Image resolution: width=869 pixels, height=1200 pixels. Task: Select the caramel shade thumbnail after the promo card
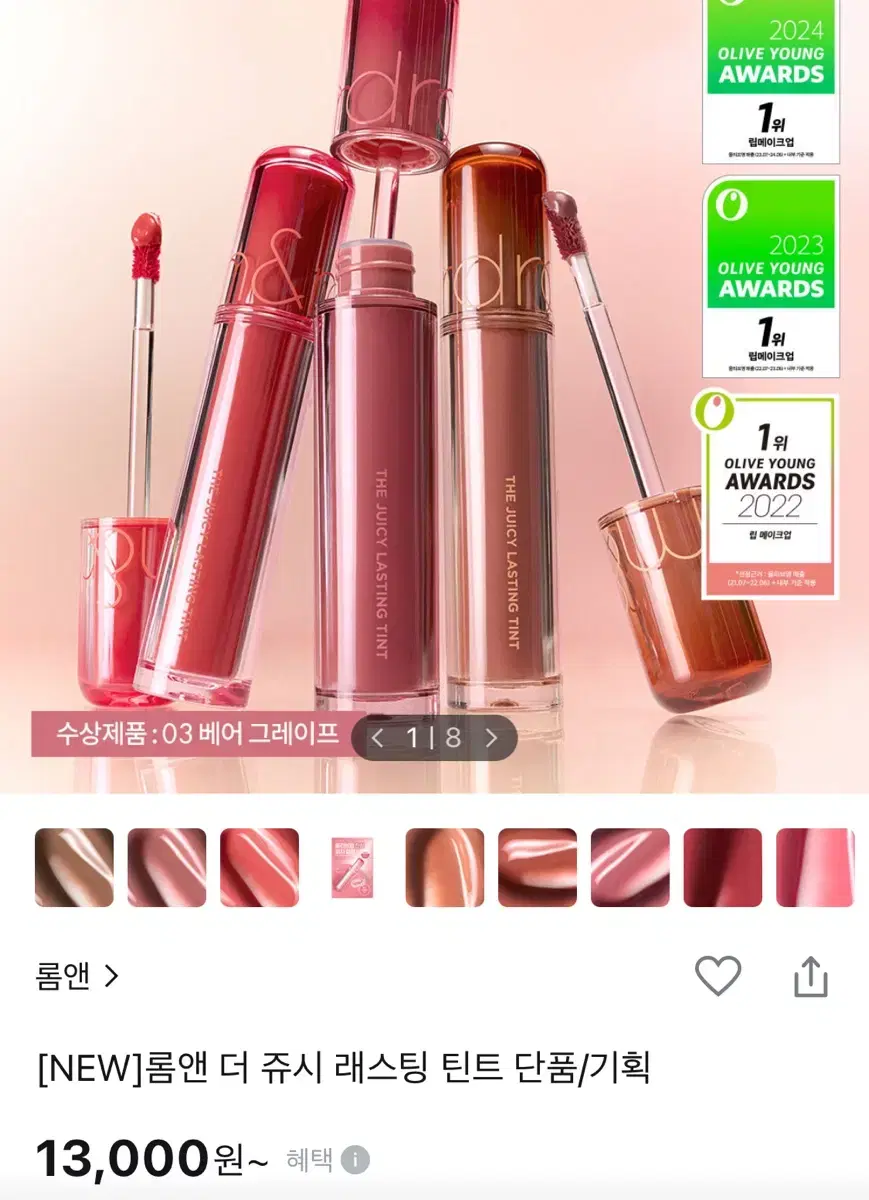pos(445,868)
